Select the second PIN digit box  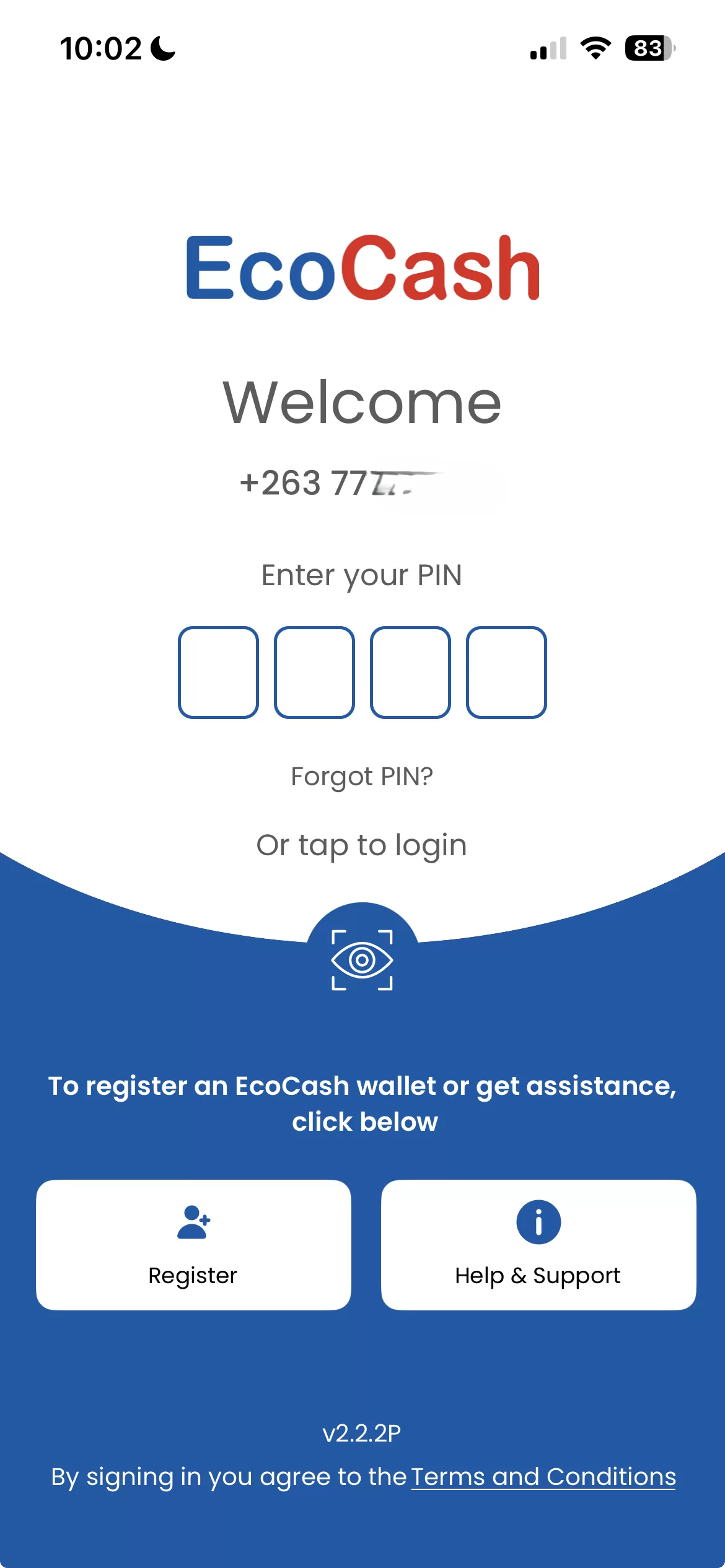tap(314, 672)
